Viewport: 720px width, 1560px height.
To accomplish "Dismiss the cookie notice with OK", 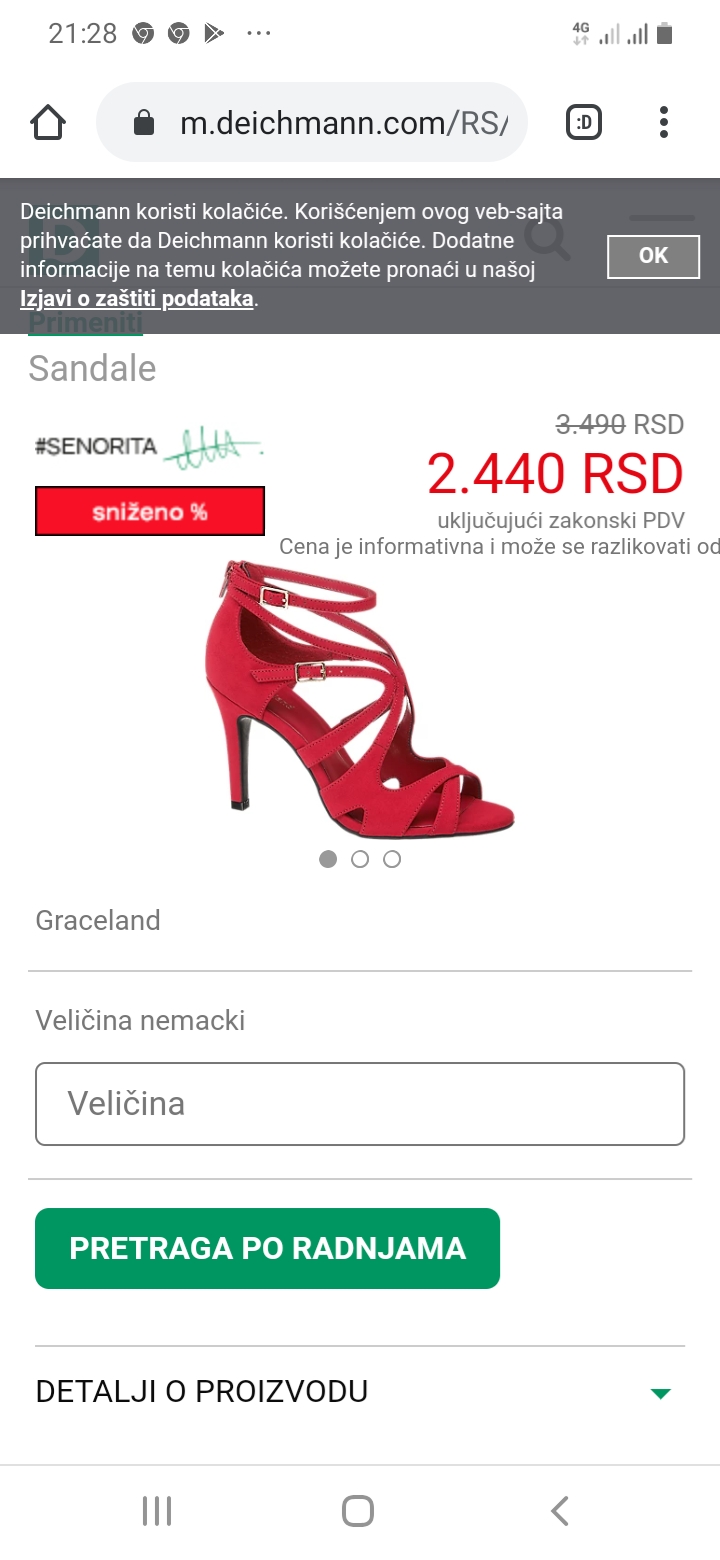I will (x=653, y=256).
